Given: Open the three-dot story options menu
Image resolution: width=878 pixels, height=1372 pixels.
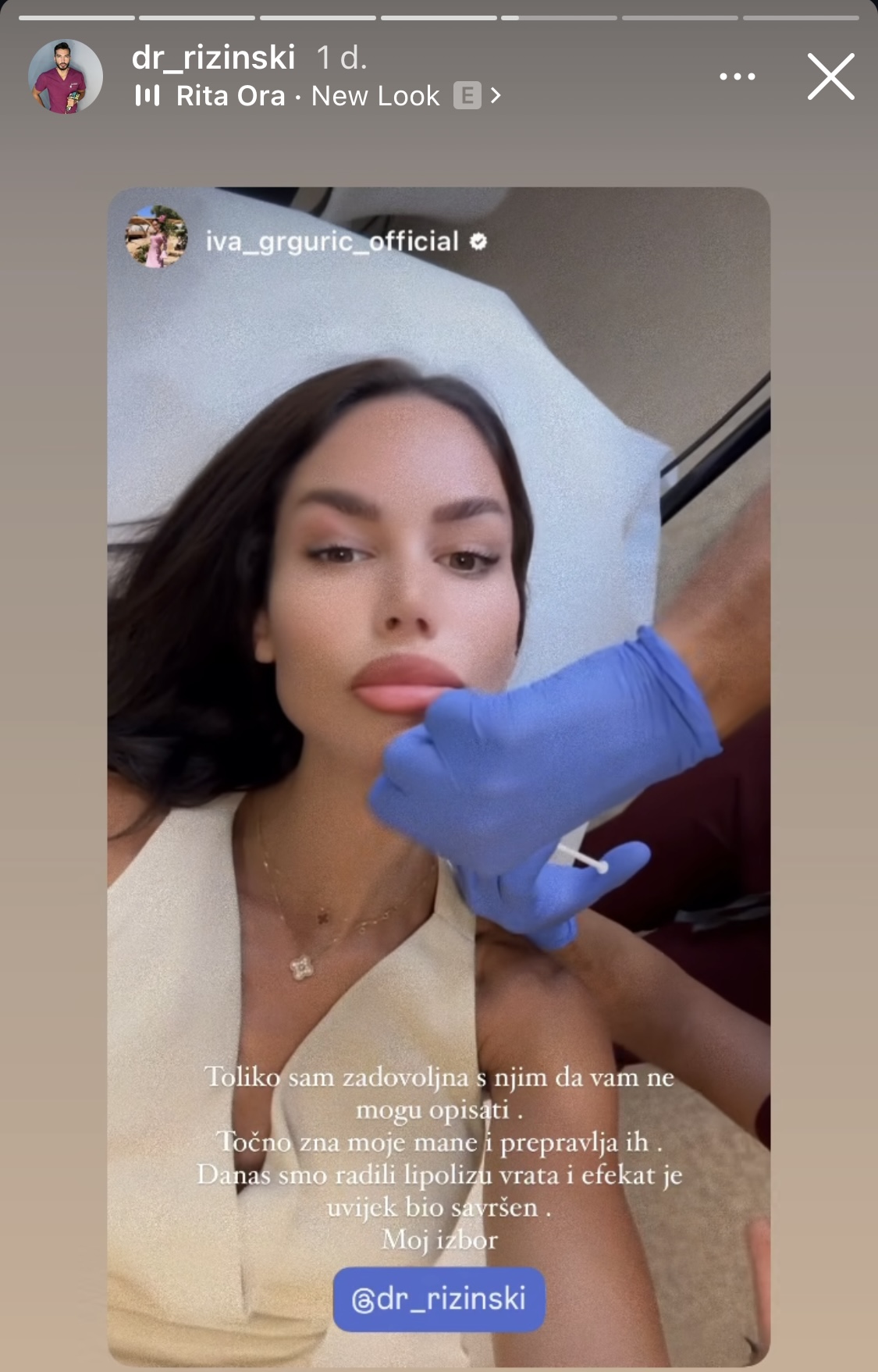Looking at the screenshot, I should coord(737,76).
